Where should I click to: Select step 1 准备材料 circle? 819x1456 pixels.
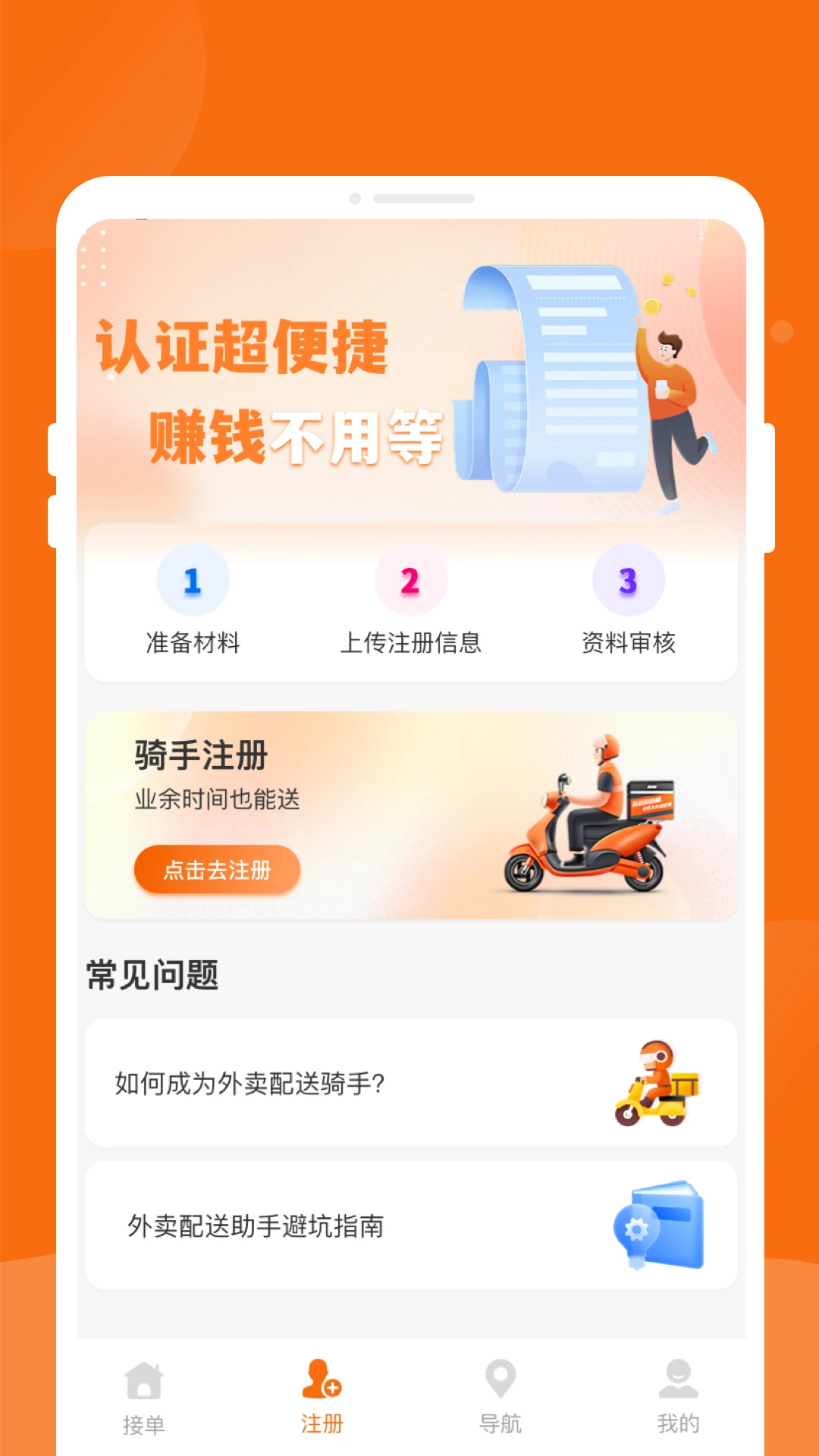(x=193, y=579)
